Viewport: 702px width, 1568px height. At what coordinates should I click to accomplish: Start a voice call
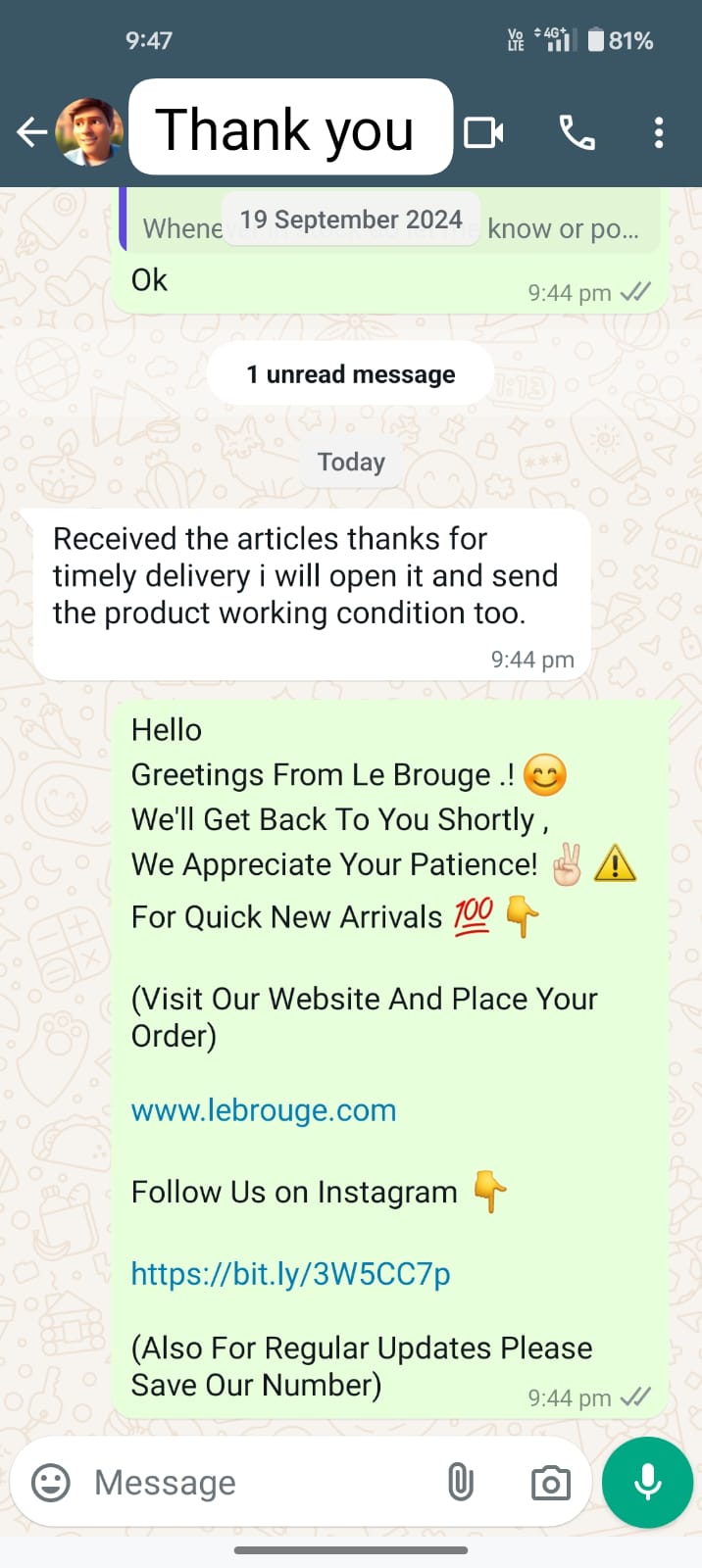[577, 132]
